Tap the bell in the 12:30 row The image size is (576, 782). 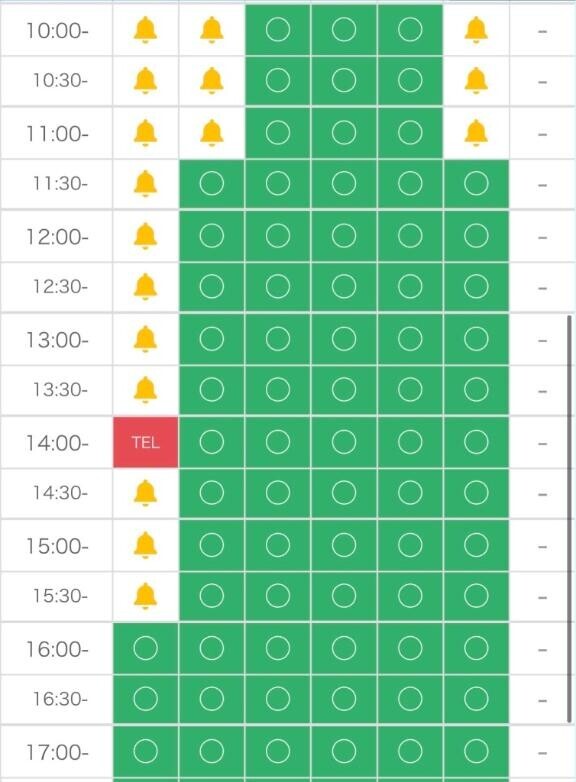point(146,287)
